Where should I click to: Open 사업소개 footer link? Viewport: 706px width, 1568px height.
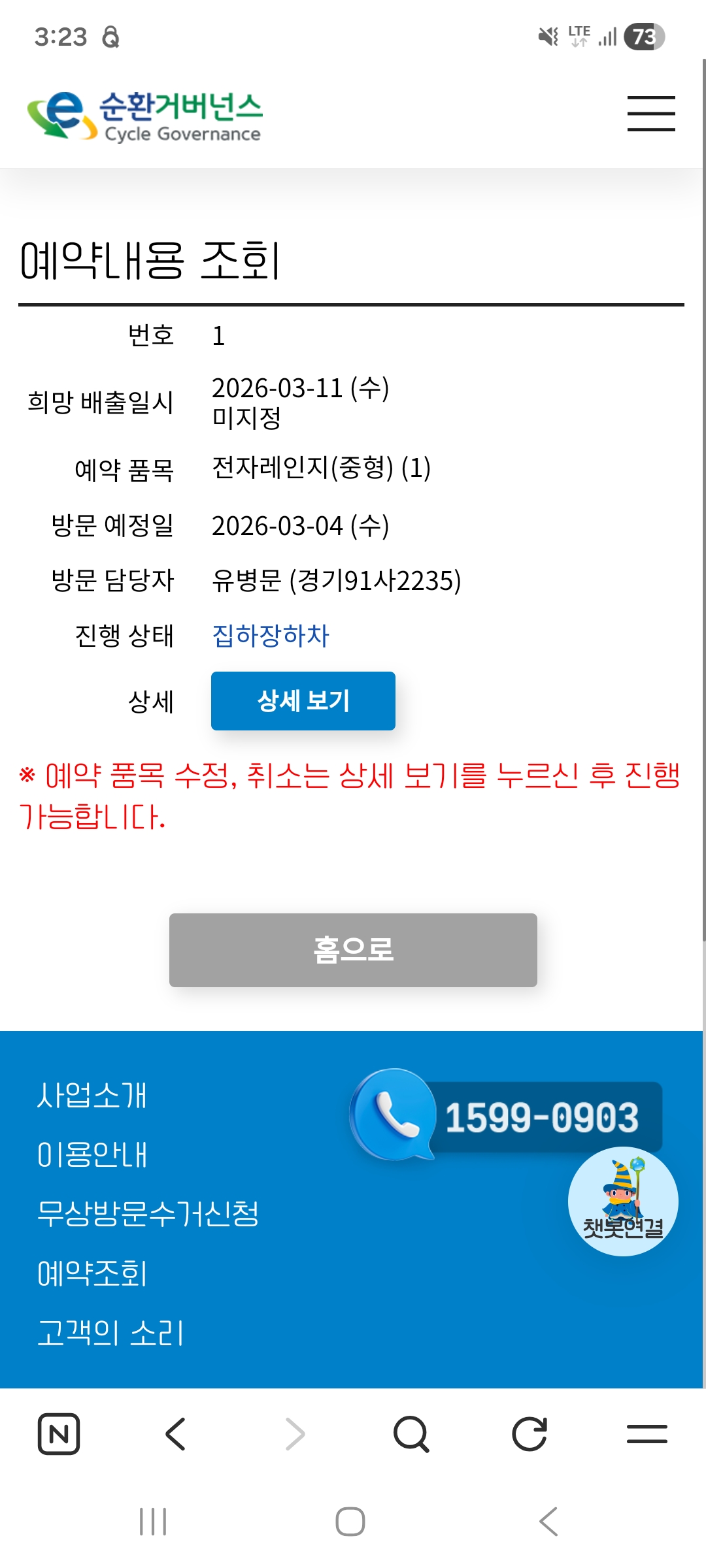92,1095
